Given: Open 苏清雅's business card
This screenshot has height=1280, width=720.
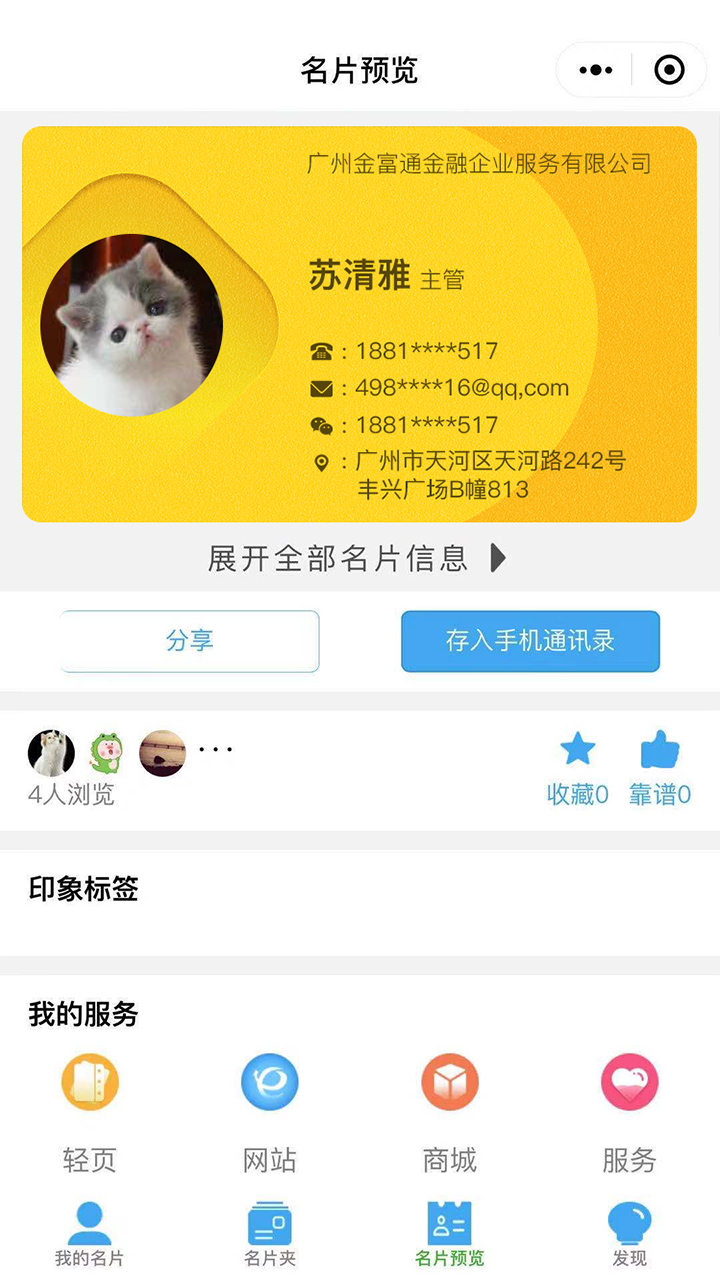Looking at the screenshot, I should pyautogui.click(x=359, y=324).
